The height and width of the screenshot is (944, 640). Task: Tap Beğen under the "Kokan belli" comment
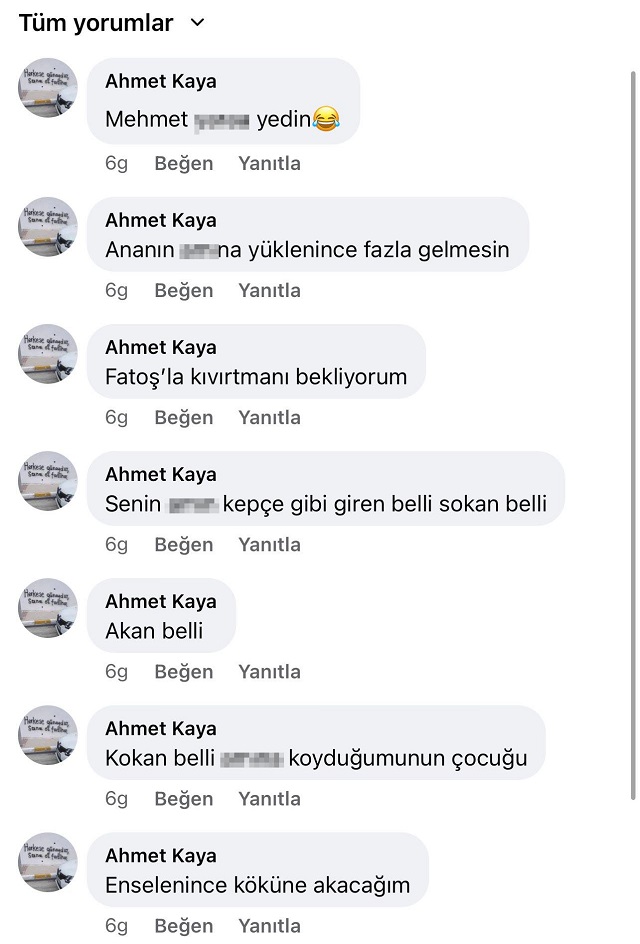tap(183, 798)
